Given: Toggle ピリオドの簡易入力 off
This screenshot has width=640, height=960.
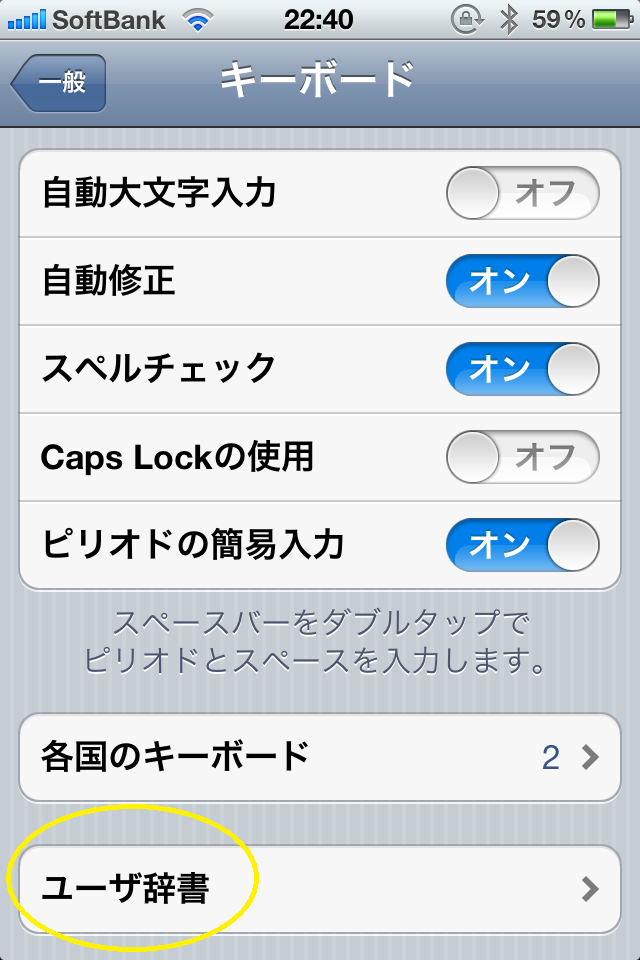Looking at the screenshot, I should pos(522,545).
